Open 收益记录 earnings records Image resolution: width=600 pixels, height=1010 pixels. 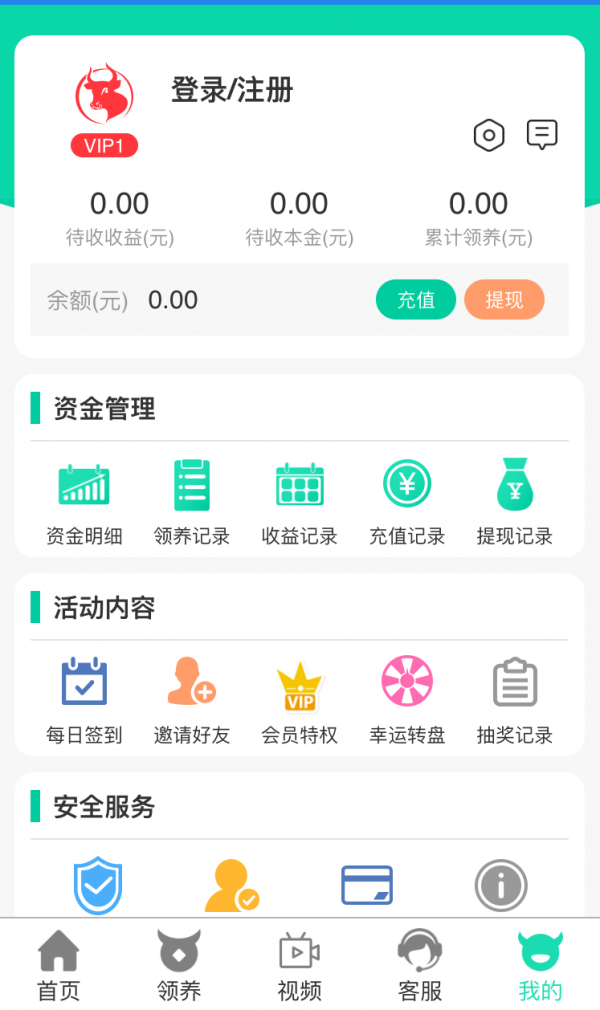coord(300,501)
